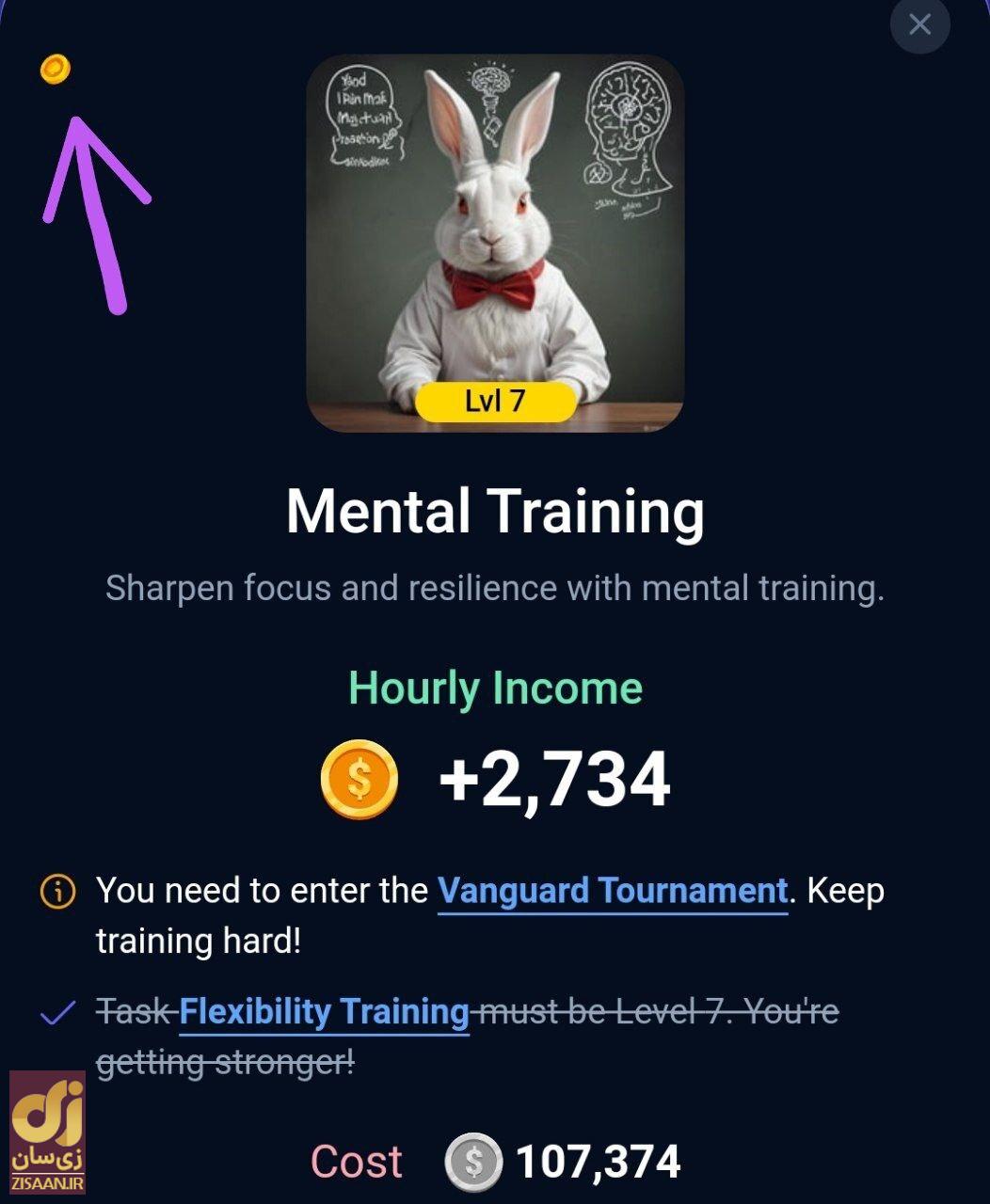Click the Lvl 7 badge on the card

[497, 403]
